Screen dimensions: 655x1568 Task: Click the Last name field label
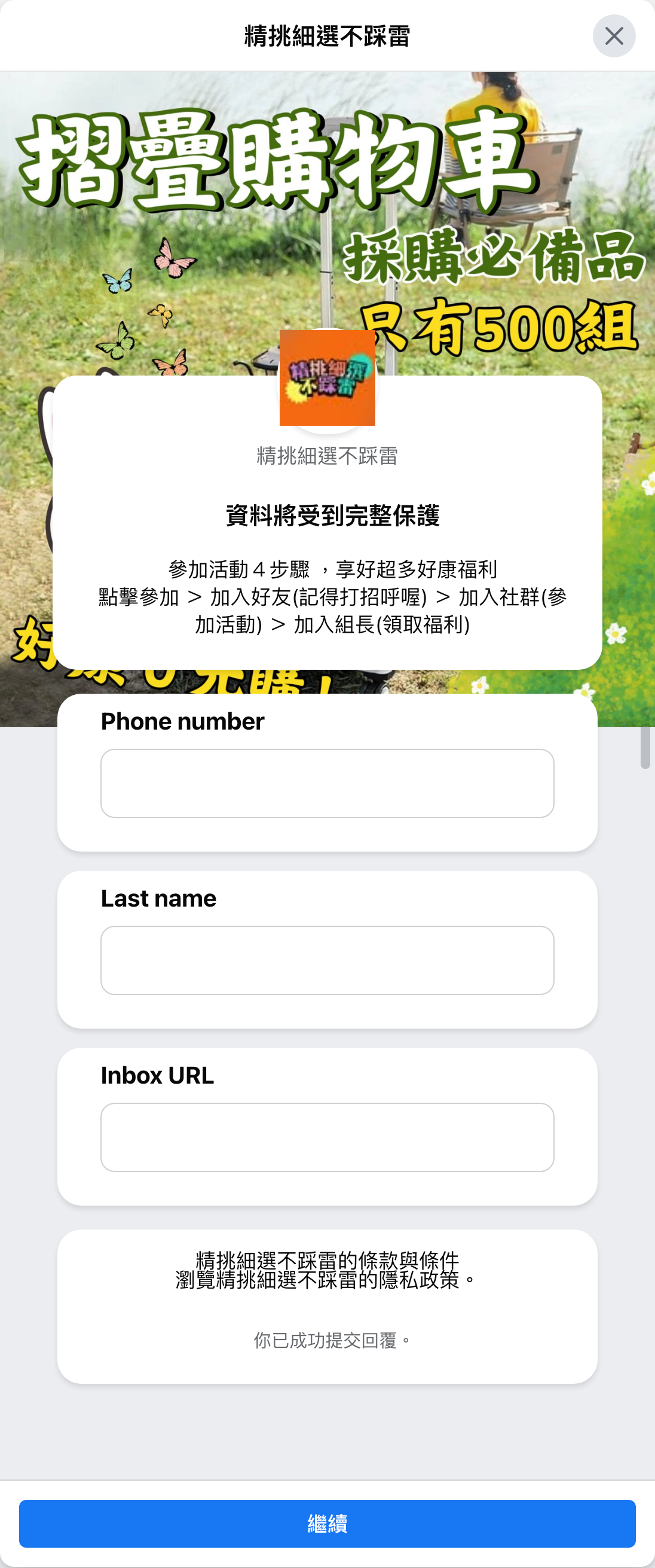pyautogui.click(x=158, y=899)
